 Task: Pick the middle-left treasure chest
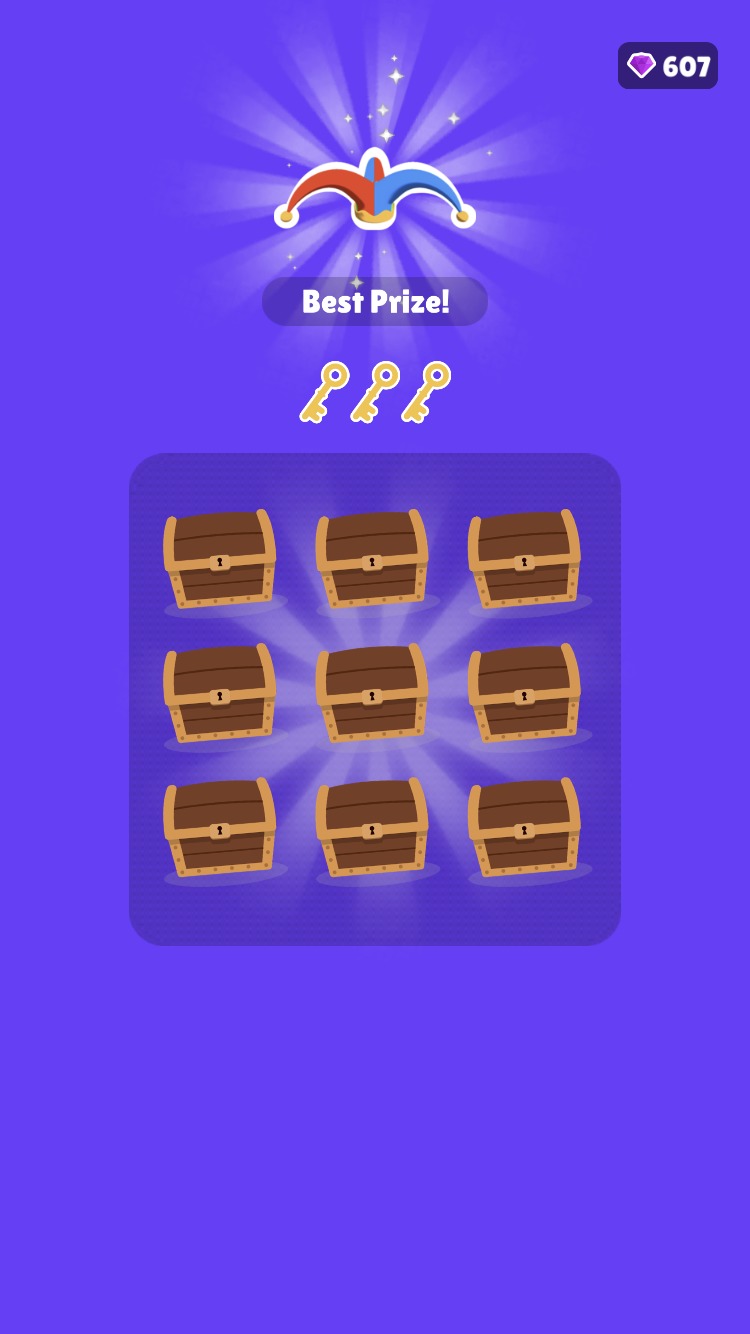(x=220, y=692)
